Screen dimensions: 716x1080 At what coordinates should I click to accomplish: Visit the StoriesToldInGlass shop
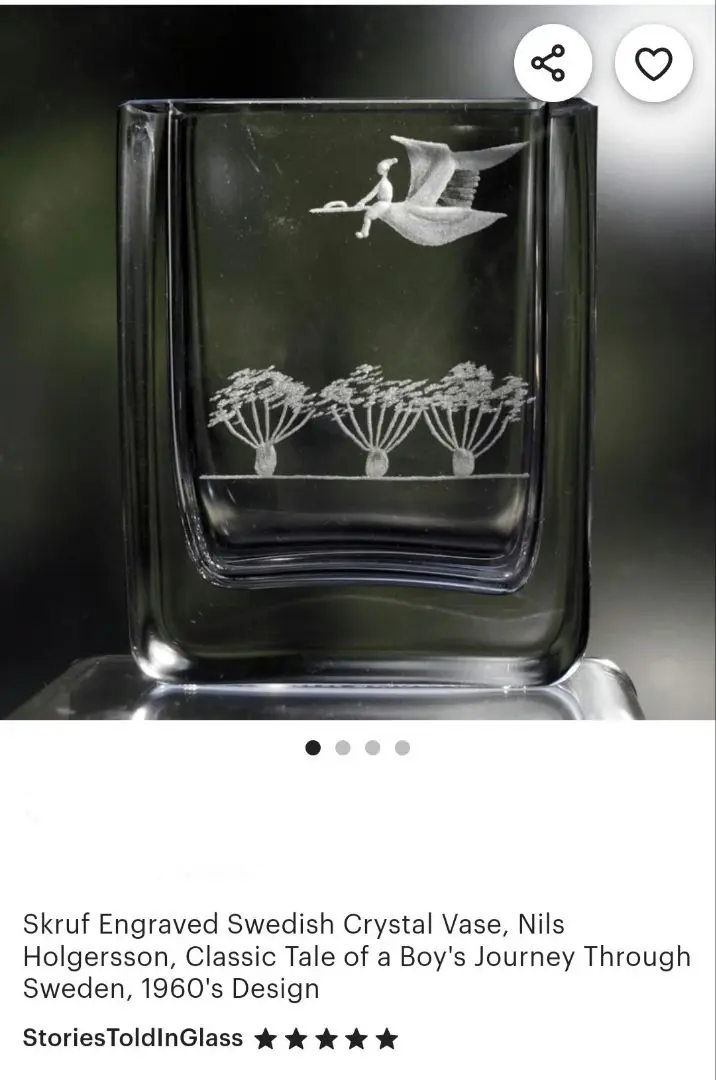point(133,1038)
